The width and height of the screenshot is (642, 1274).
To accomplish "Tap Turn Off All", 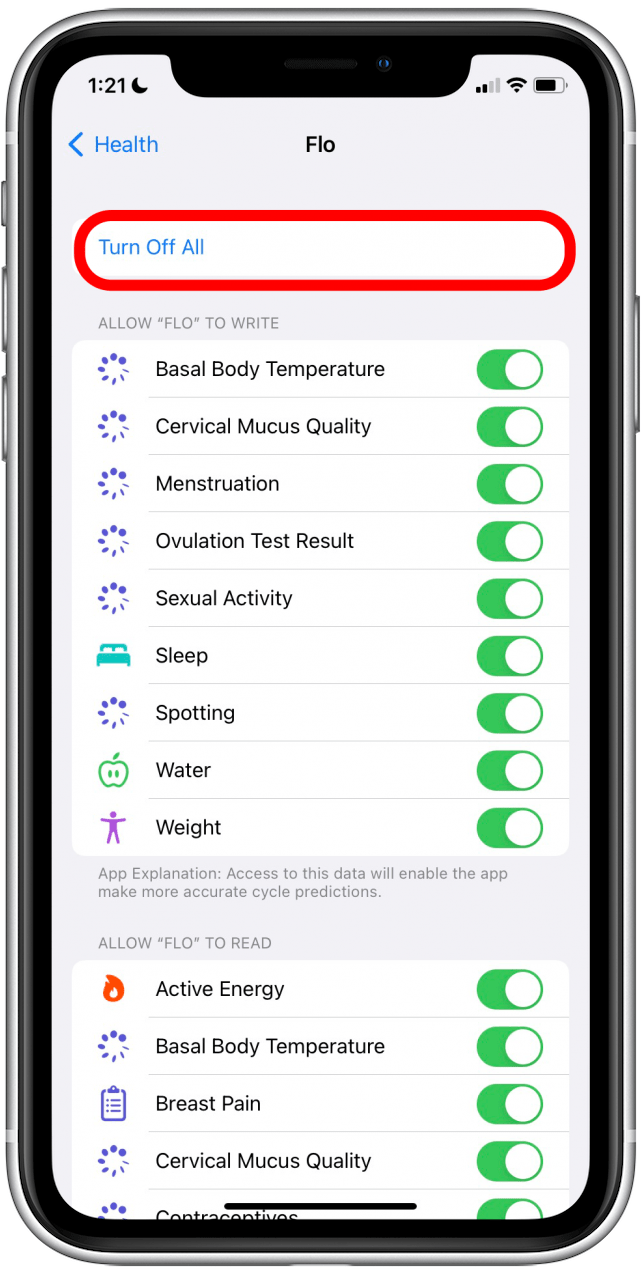I will point(151,248).
